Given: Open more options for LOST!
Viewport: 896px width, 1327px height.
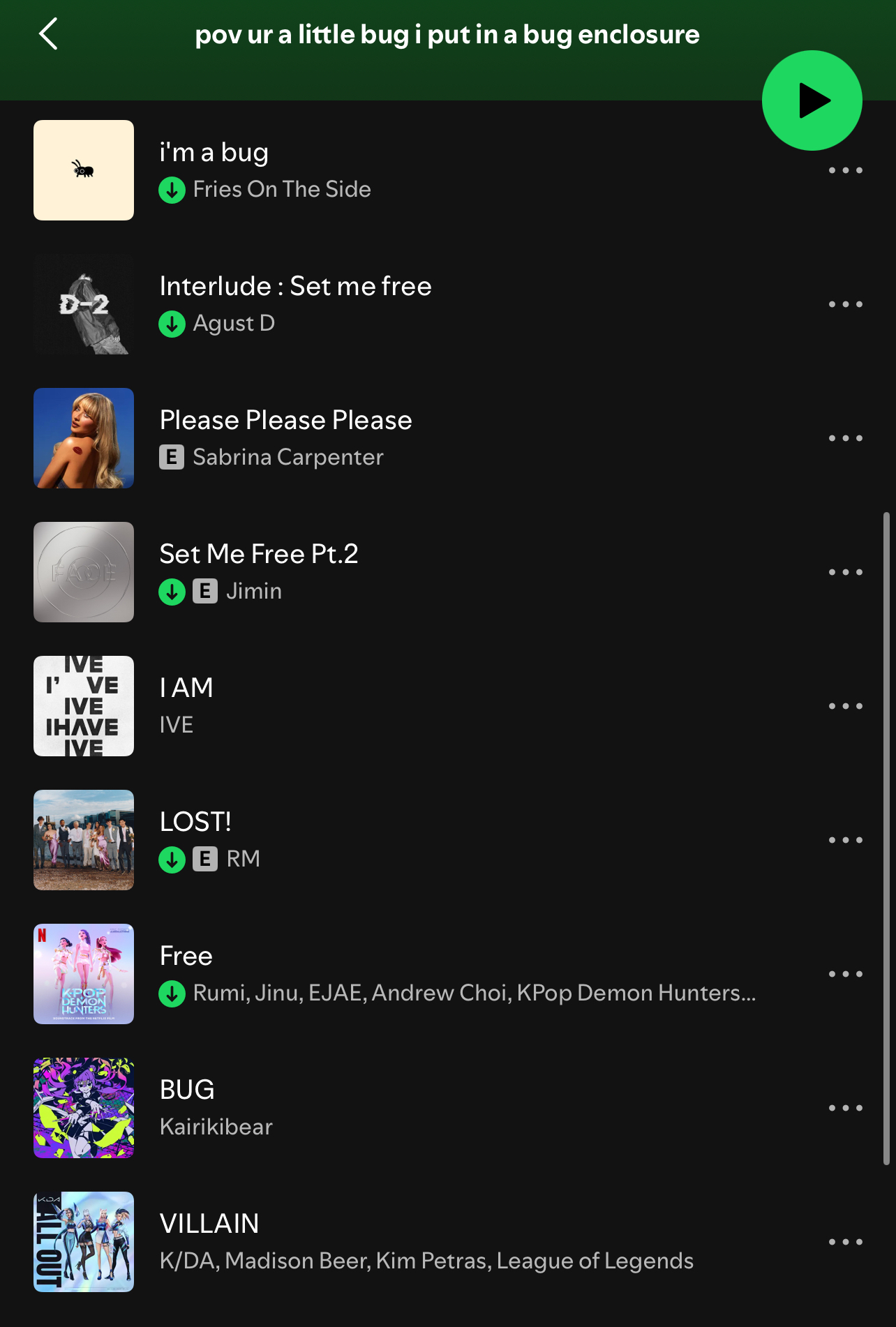Looking at the screenshot, I should tap(845, 840).
